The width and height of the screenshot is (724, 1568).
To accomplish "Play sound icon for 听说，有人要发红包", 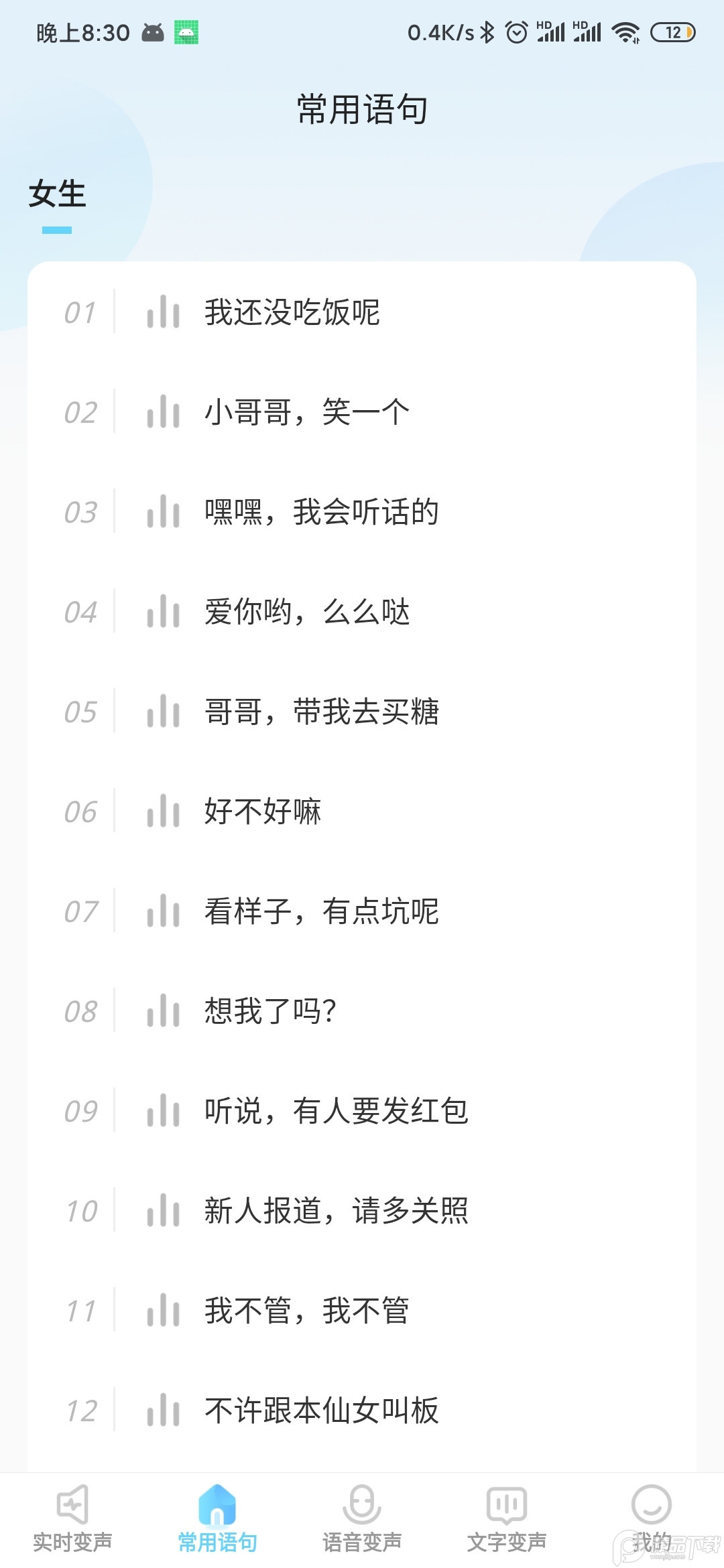I will coord(162,1111).
